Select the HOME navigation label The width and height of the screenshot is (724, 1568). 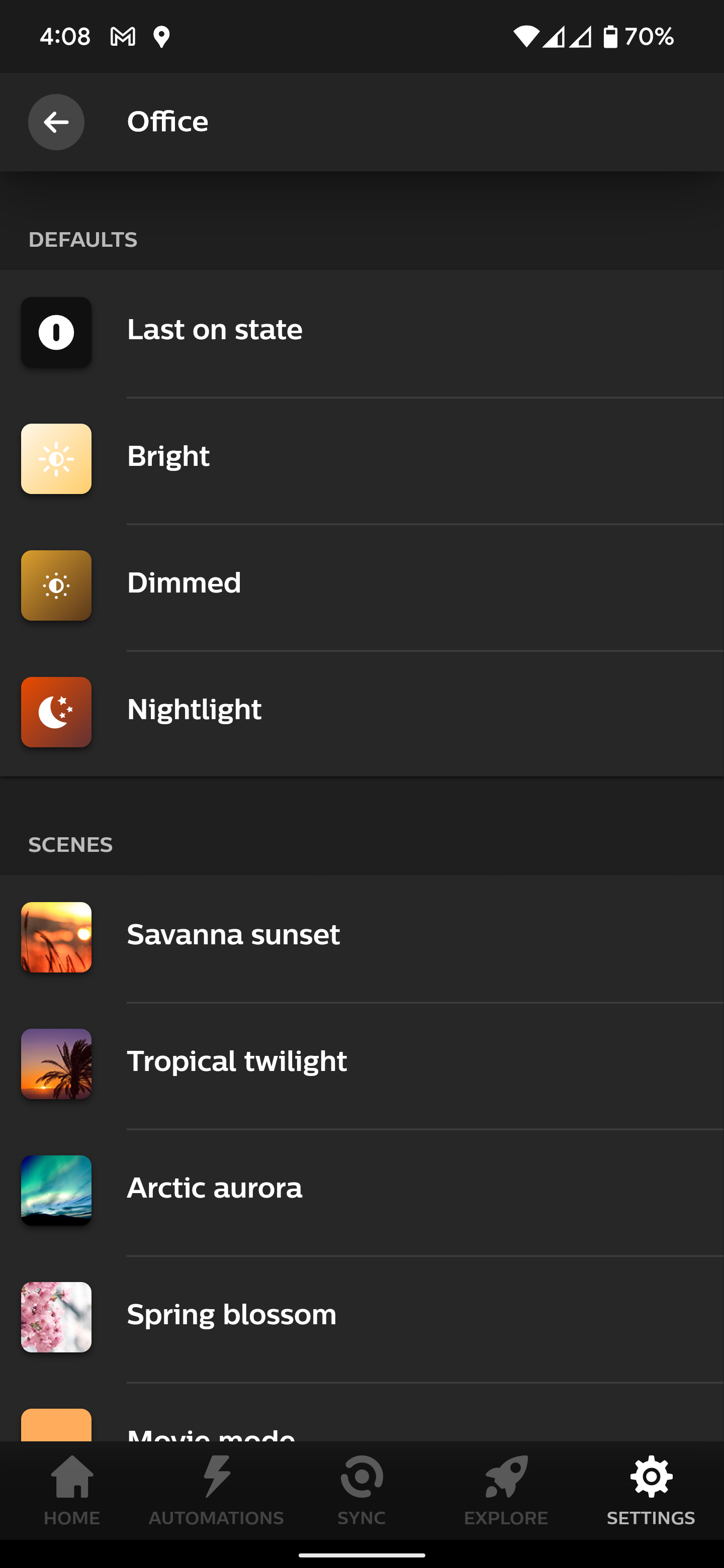(x=72, y=1517)
